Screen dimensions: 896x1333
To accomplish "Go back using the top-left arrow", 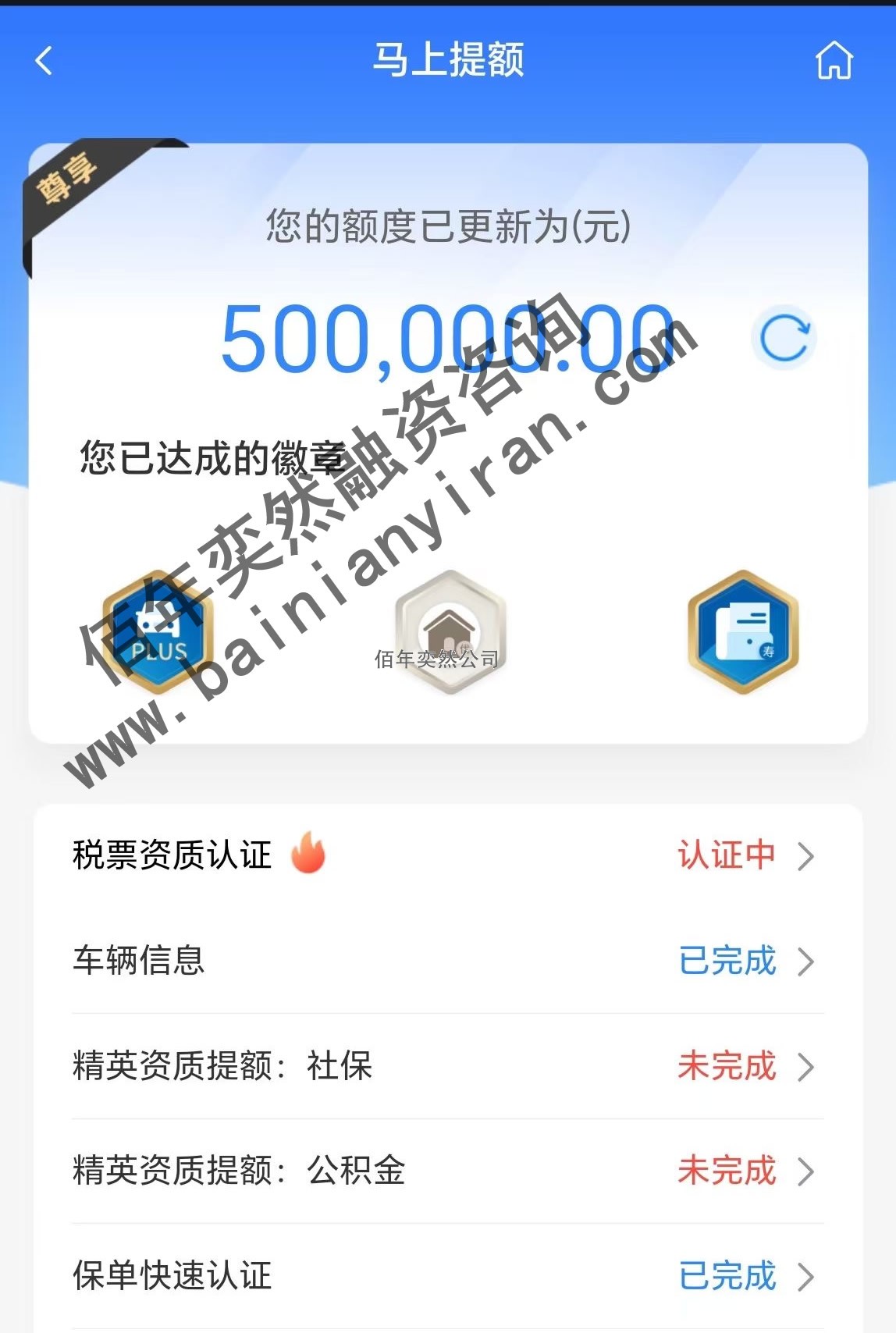I will pyautogui.click(x=44, y=61).
